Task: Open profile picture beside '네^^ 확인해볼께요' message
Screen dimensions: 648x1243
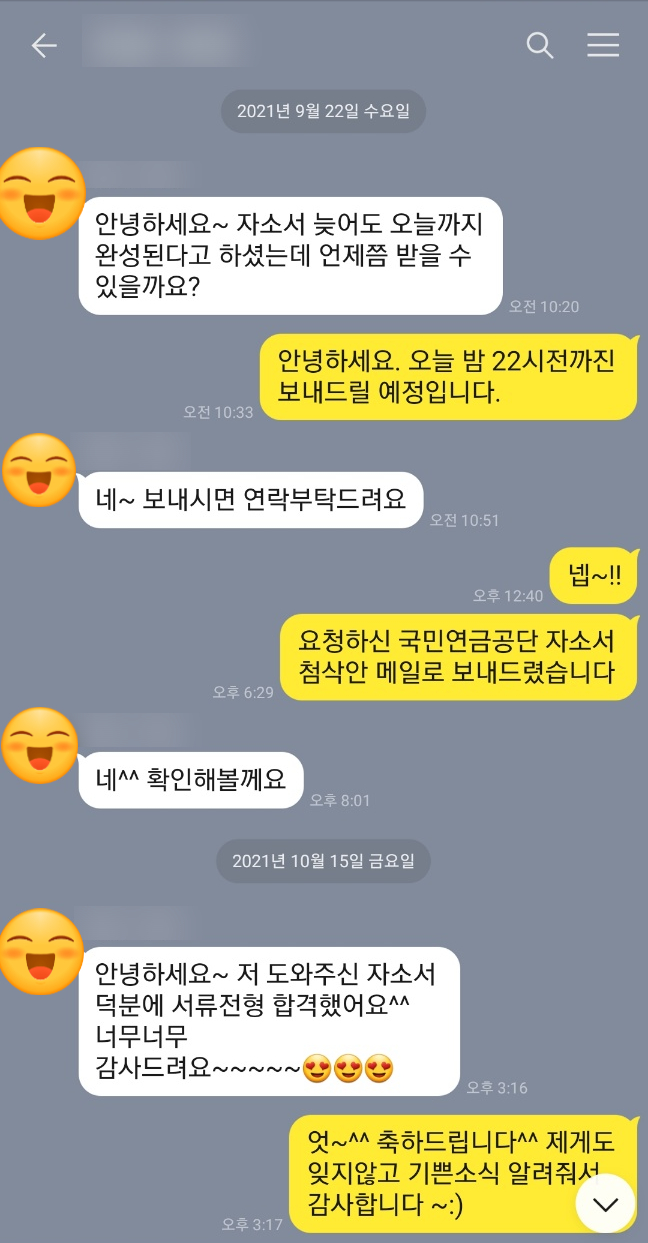Action: (x=40, y=746)
